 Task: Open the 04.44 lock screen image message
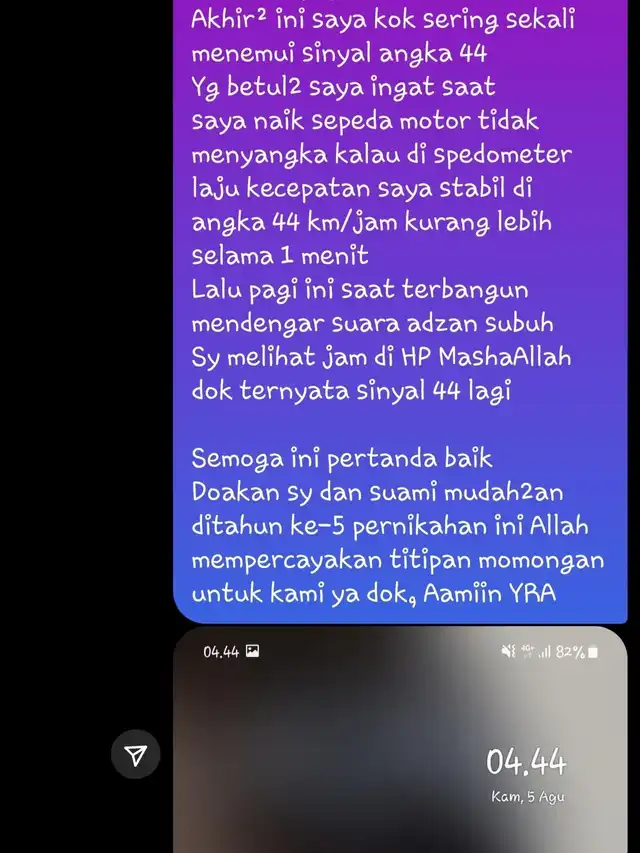400,740
